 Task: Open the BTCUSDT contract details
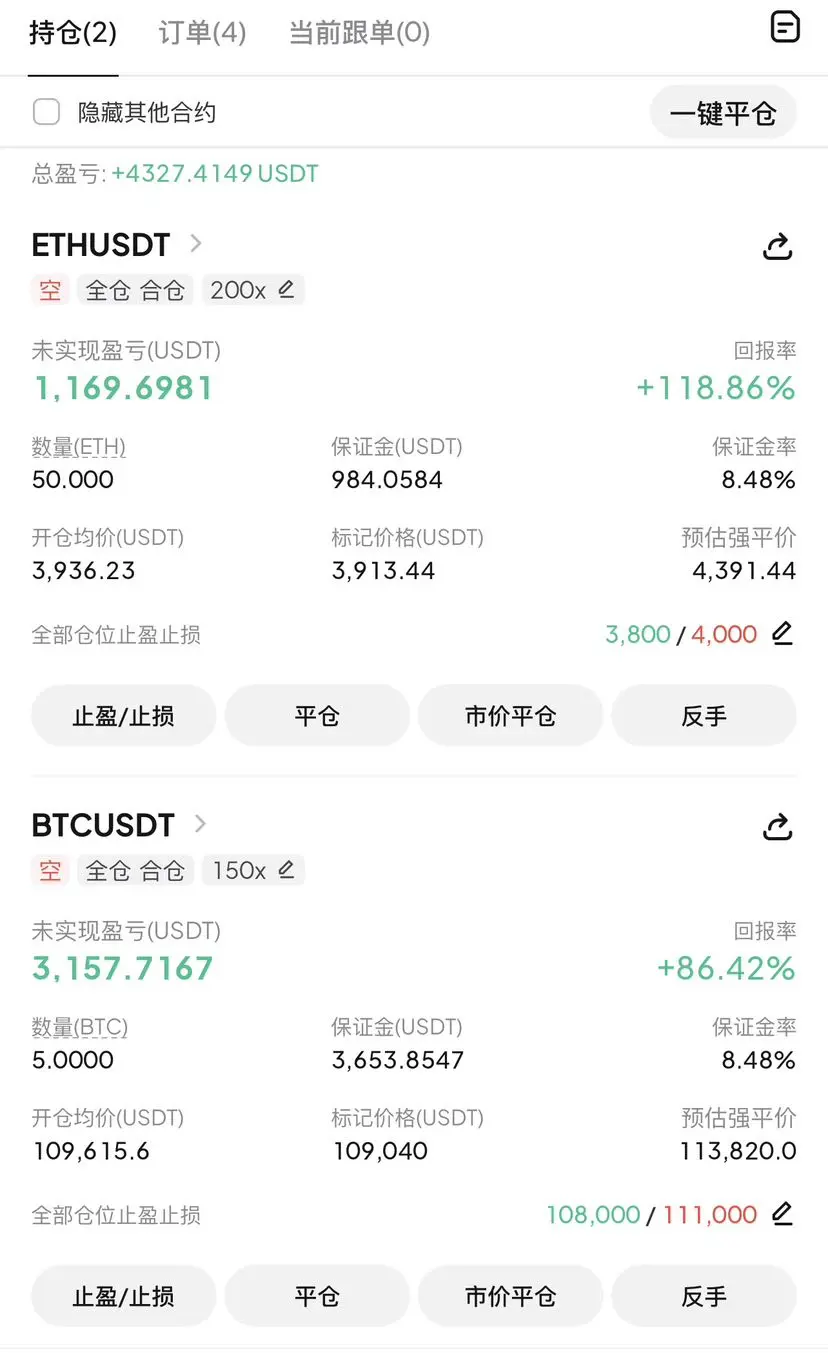(119, 825)
